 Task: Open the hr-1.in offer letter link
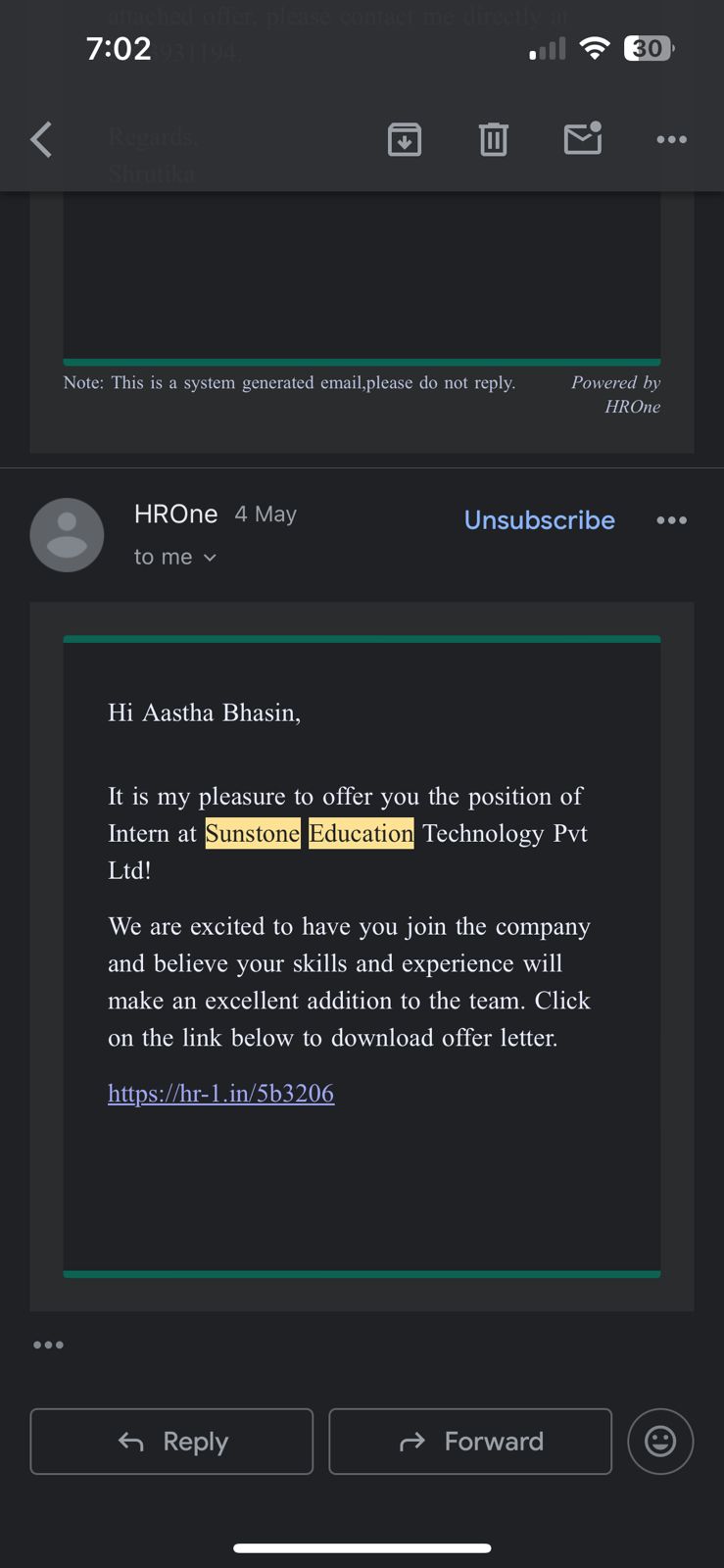(221, 1093)
